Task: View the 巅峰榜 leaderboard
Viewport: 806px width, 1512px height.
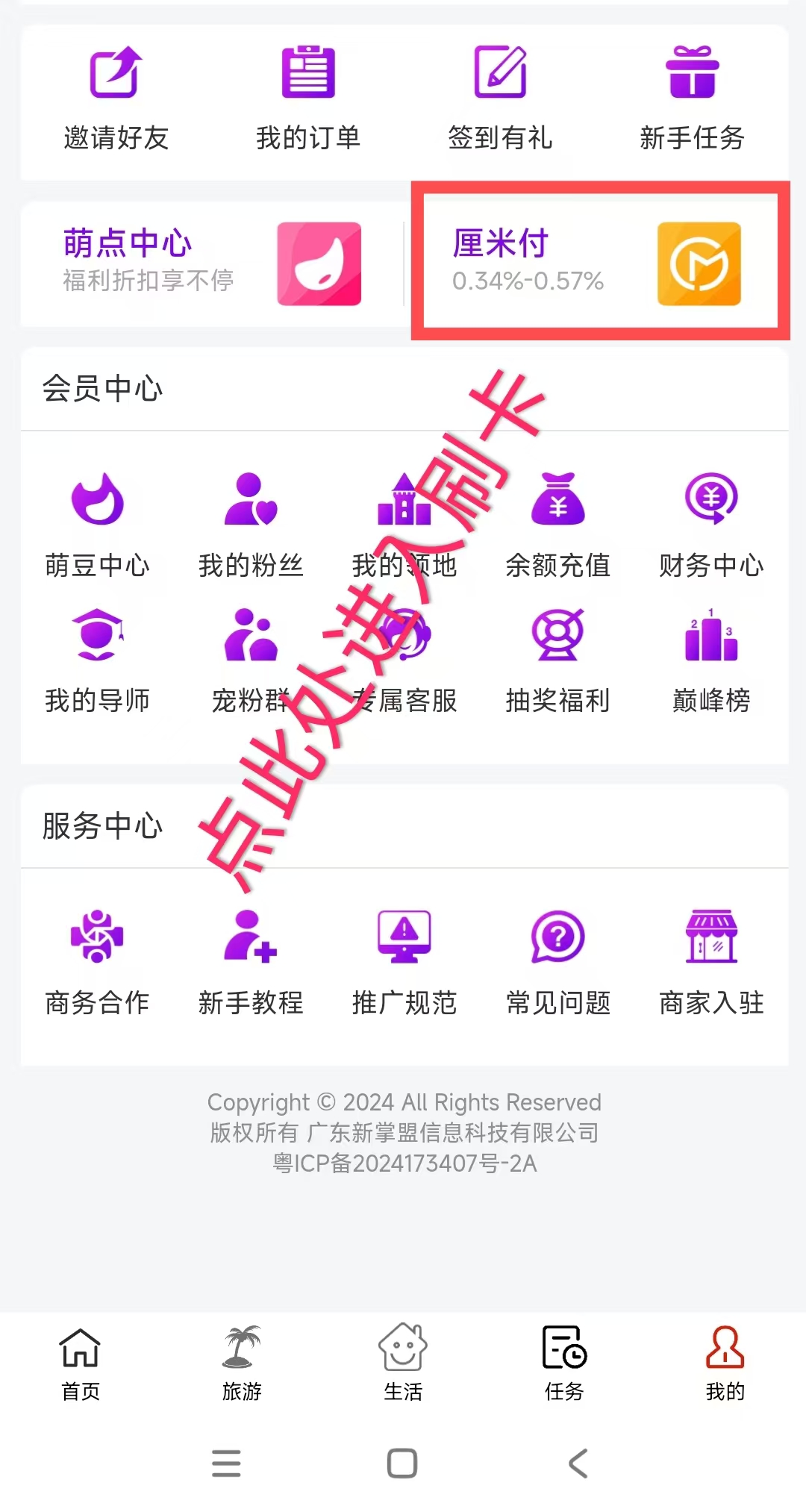Action: pyautogui.click(x=710, y=660)
